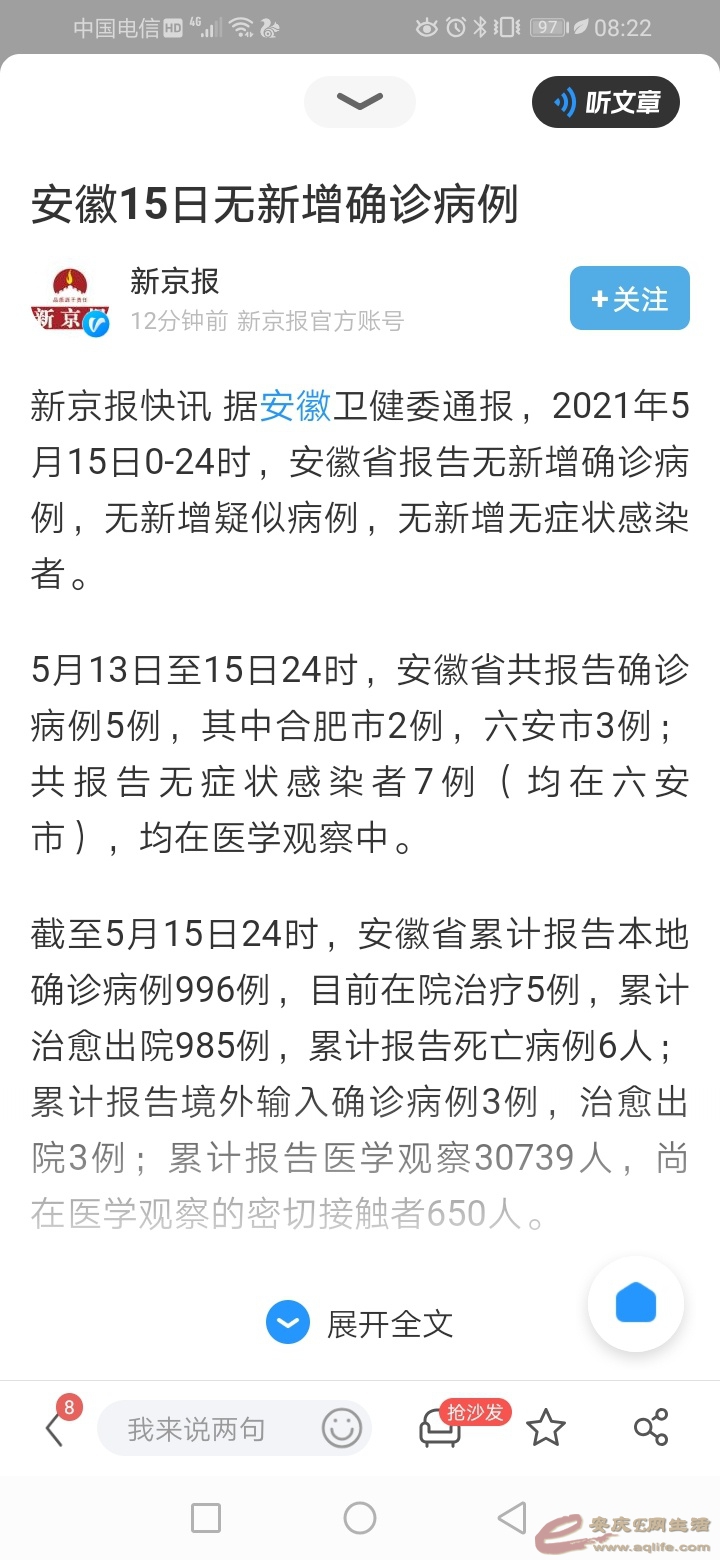
Task: Open recent apps from the system navigation bar
Action: coord(205,1518)
